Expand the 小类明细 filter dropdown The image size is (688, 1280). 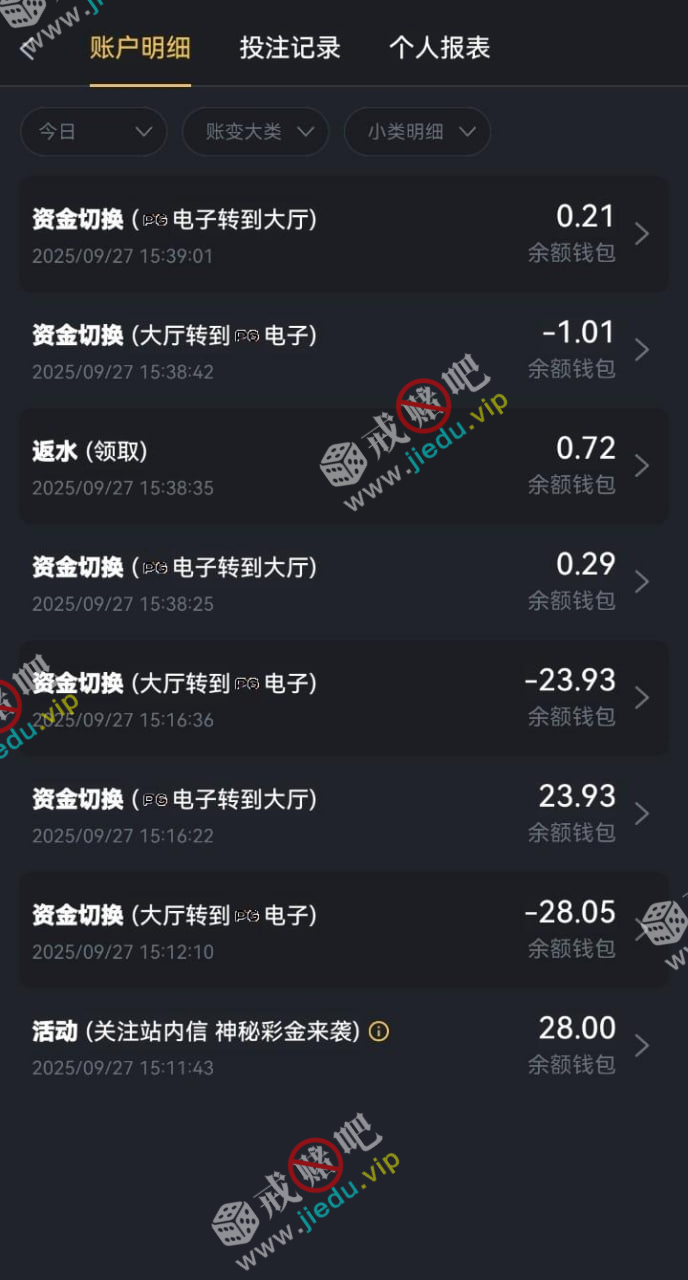(x=417, y=132)
